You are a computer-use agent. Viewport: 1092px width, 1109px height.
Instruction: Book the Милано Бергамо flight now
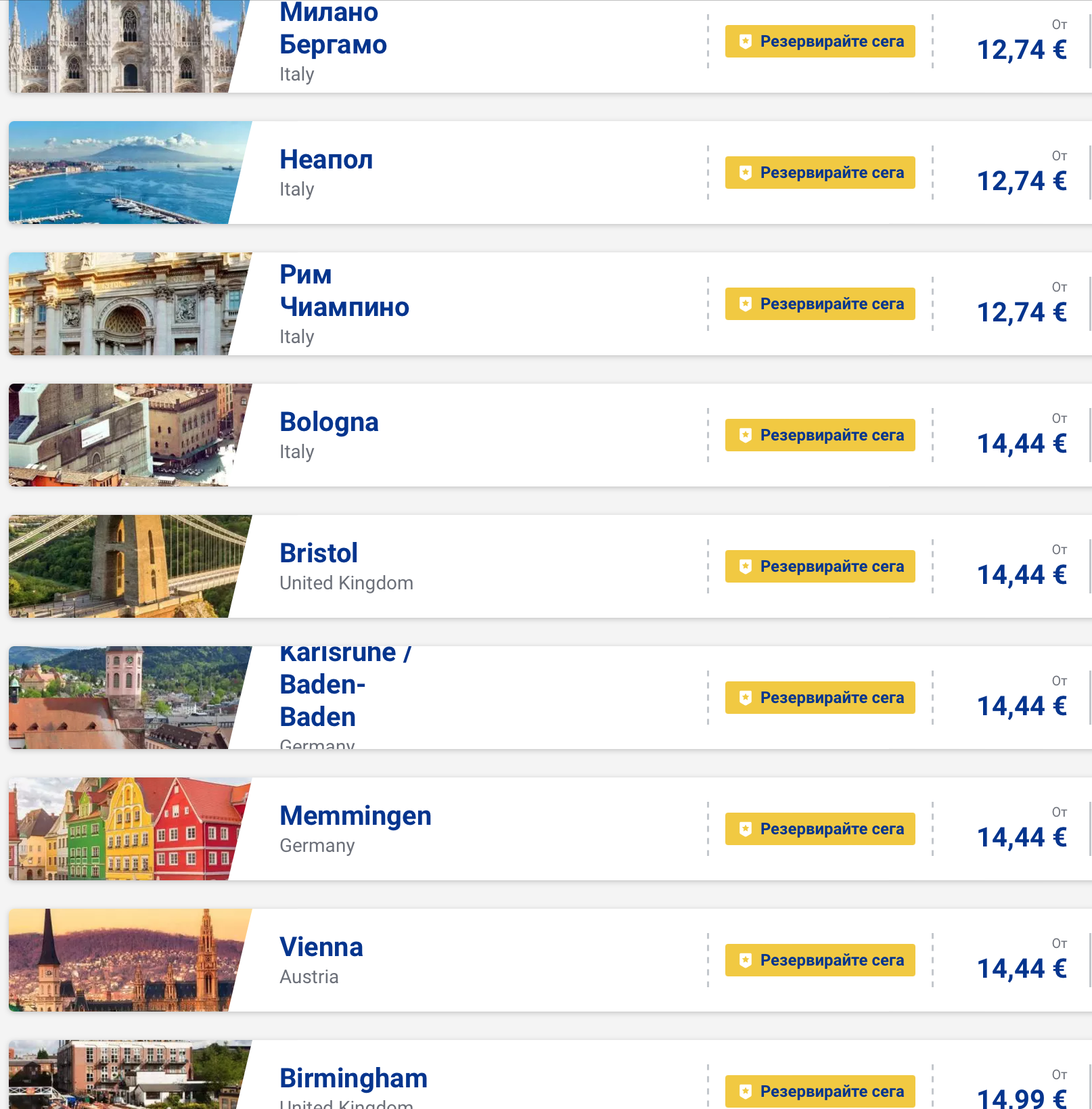819,41
